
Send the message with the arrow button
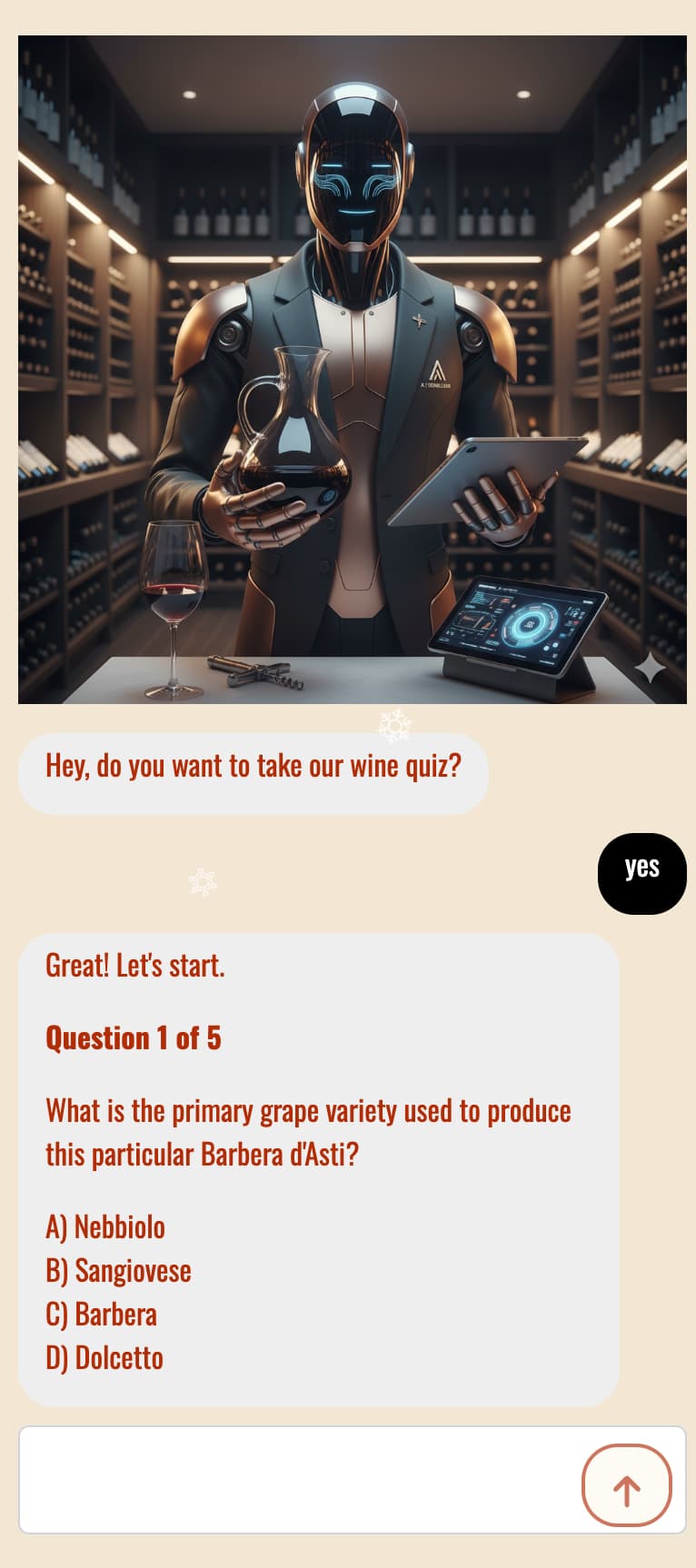point(626,1484)
